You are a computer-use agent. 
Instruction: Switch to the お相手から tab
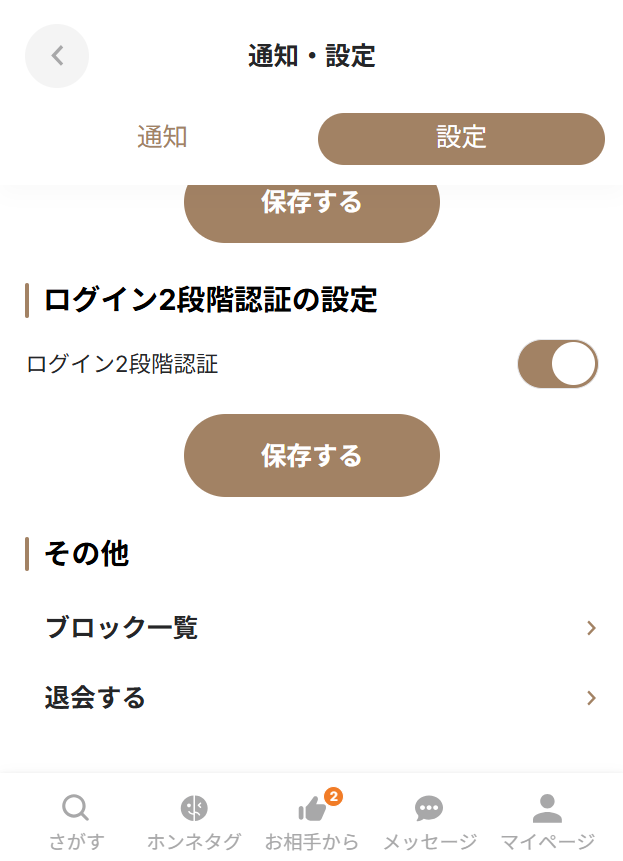click(312, 822)
